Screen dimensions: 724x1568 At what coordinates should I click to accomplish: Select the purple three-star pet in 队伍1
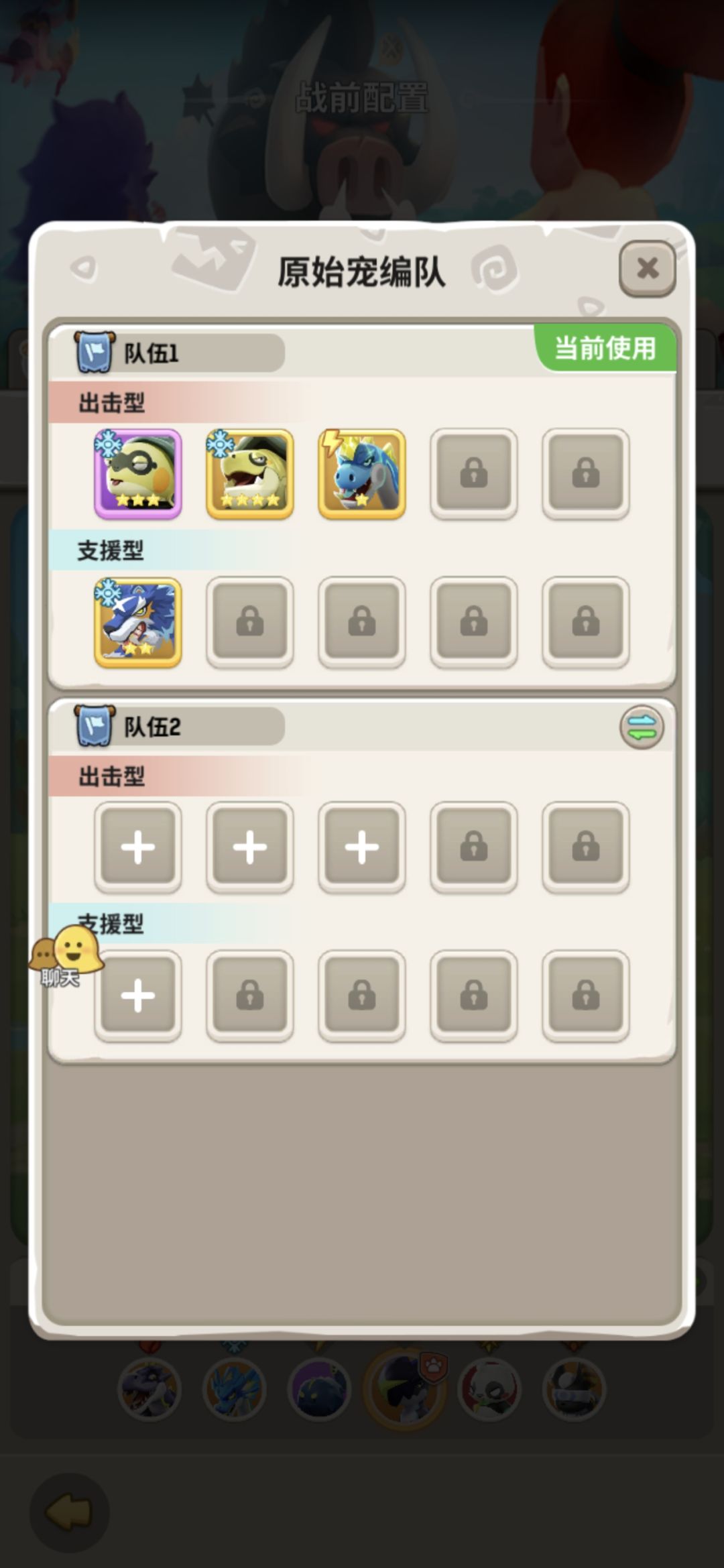tap(138, 474)
